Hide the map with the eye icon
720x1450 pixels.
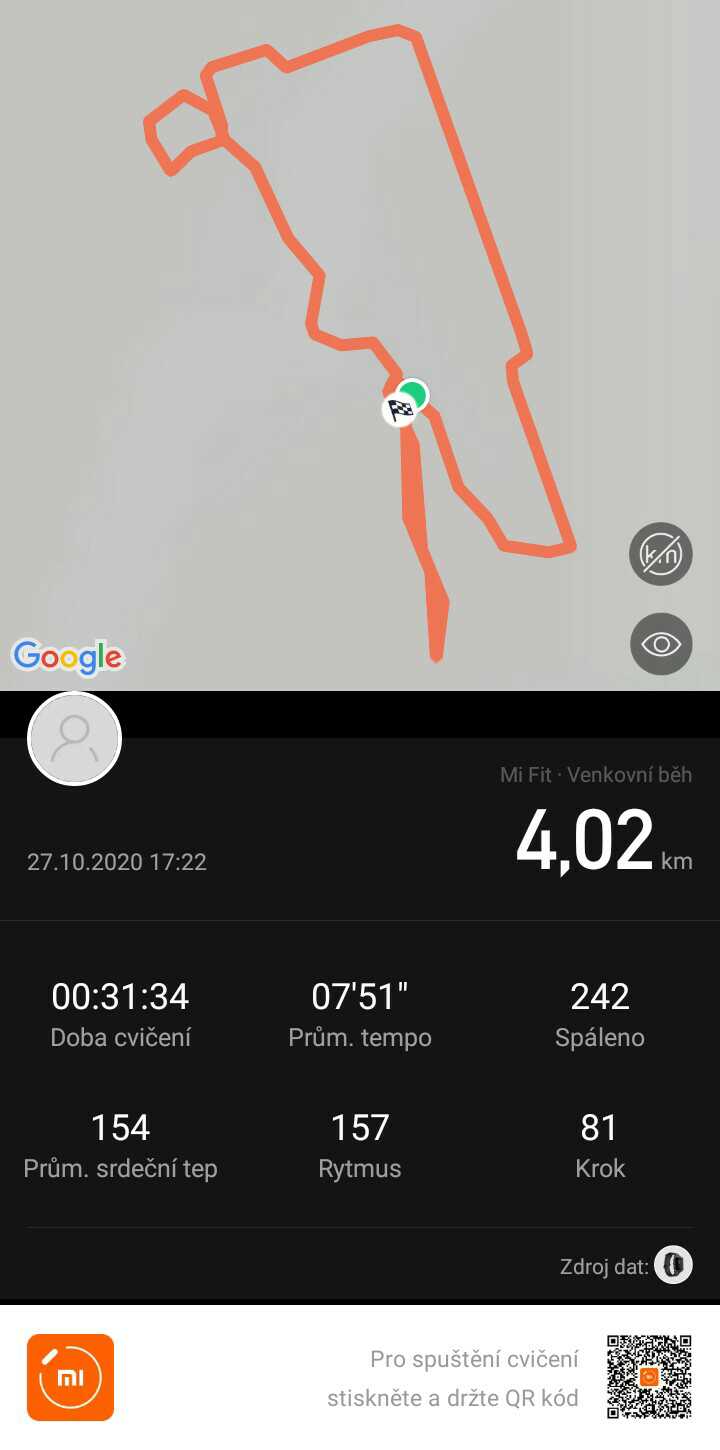coord(661,644)
